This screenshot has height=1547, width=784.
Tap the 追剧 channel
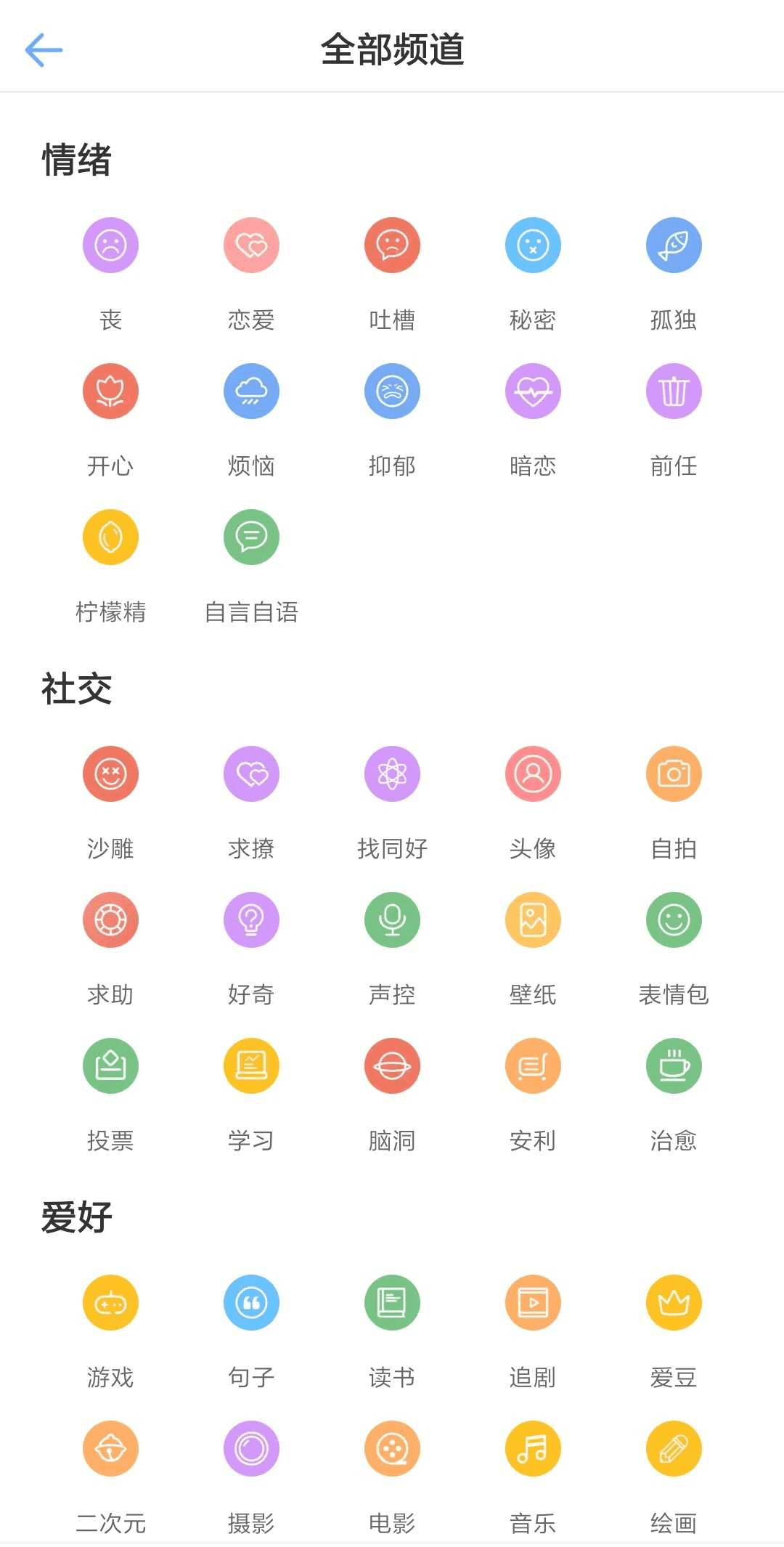click(533, 1303)
